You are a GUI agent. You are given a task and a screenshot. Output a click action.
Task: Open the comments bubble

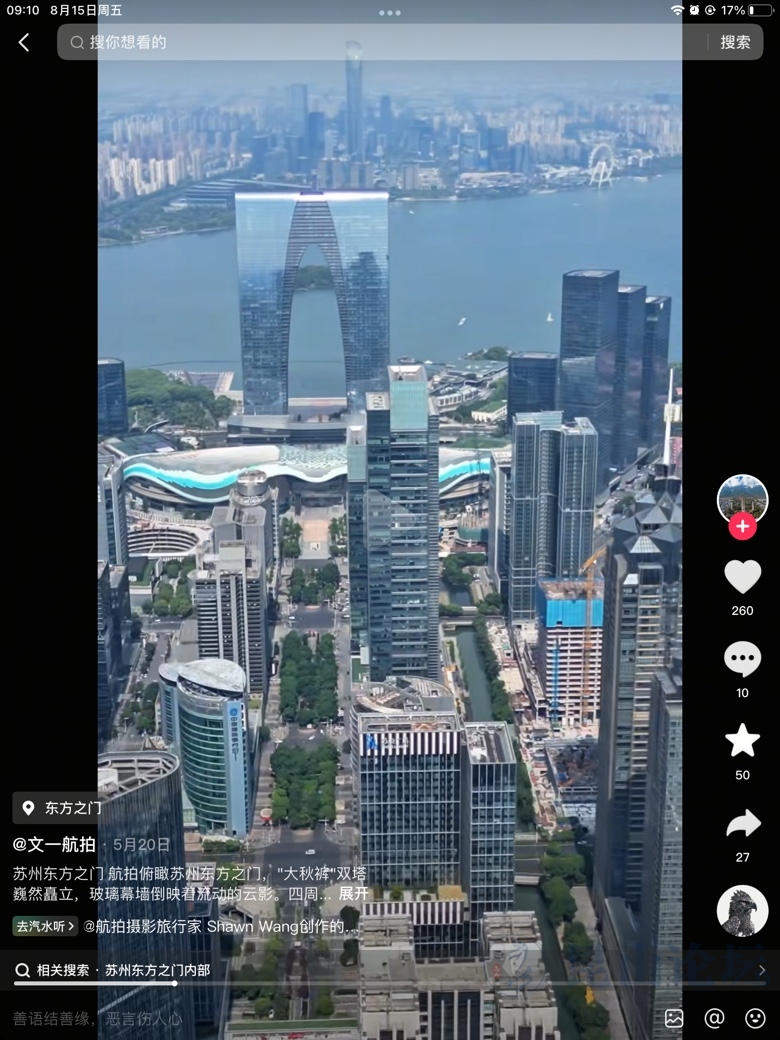coord(742,660)
